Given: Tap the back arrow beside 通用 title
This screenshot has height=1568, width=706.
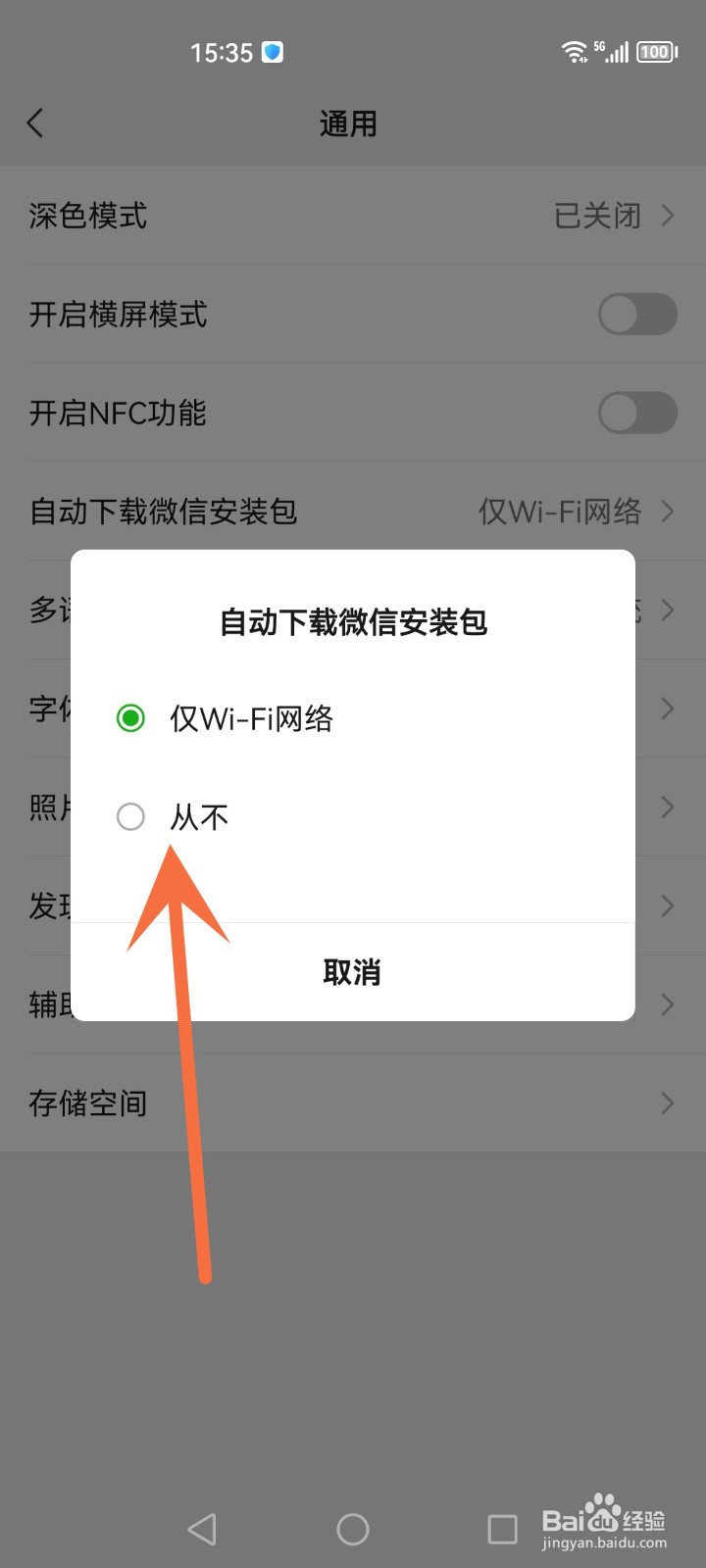Looking at the screenshot, I should 35,123.
